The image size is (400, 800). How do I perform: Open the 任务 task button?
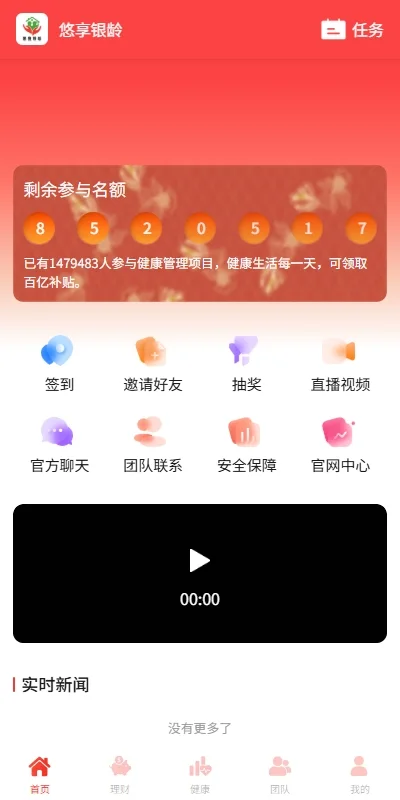point(352,30)
